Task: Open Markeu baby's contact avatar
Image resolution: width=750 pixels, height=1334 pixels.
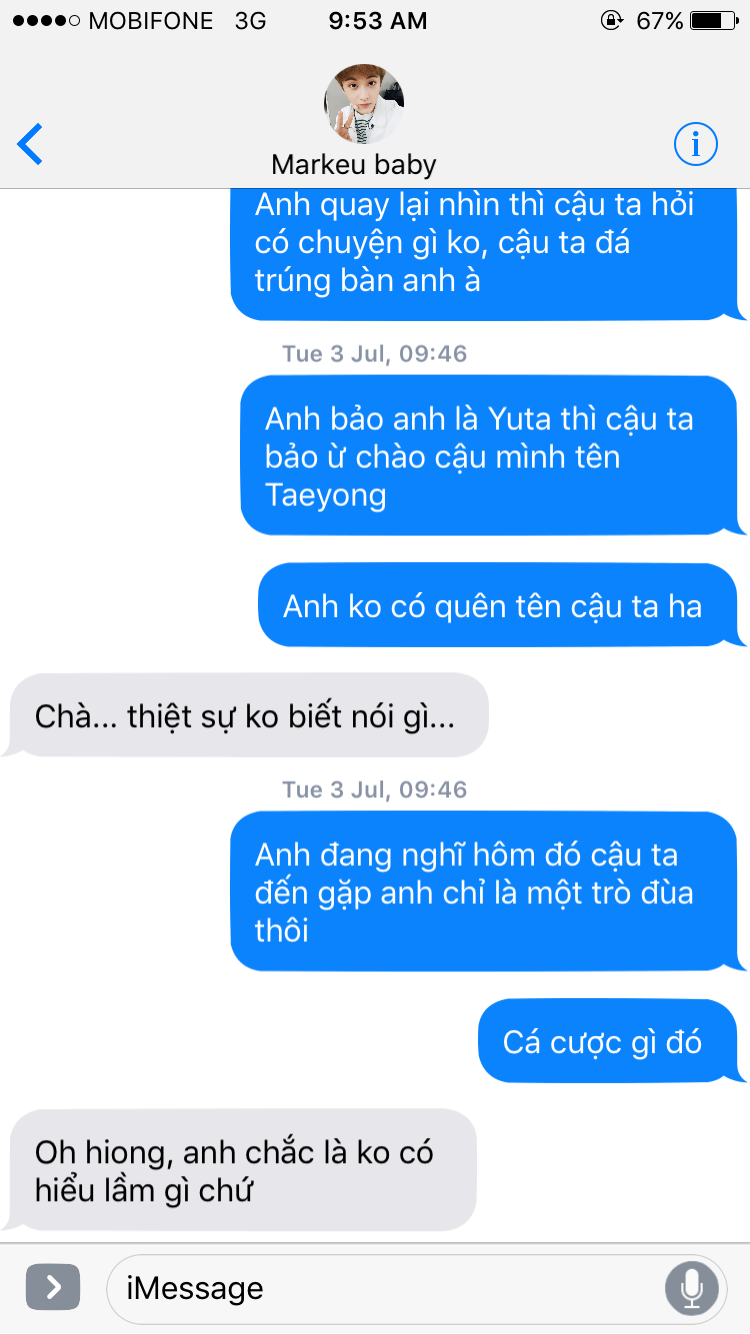Action: [x=364, y=104]
